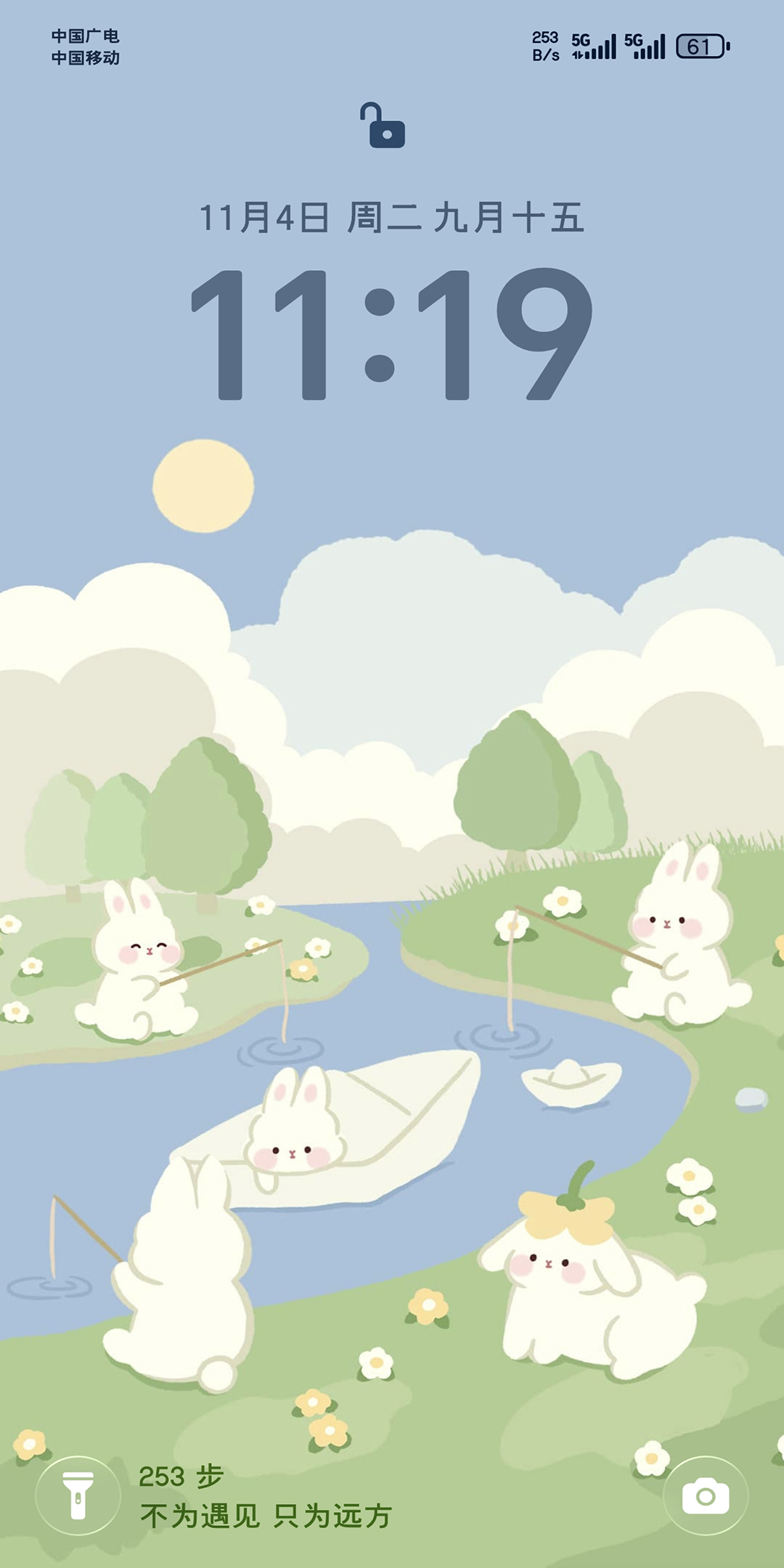Open the camera shortcut
The width and height of the screenshot is (784, 1568).
[x=705, y=1495]
